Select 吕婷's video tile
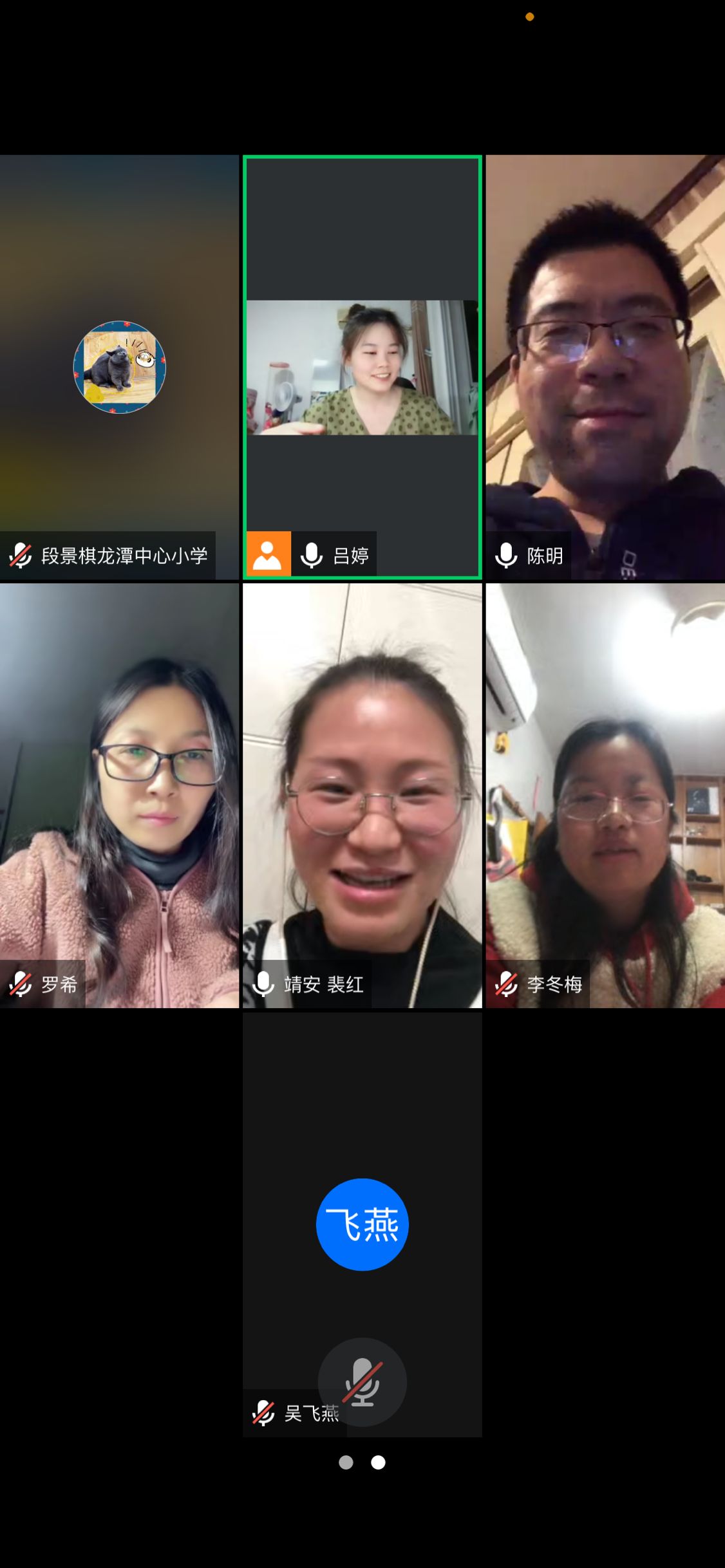 click(362, 367)
